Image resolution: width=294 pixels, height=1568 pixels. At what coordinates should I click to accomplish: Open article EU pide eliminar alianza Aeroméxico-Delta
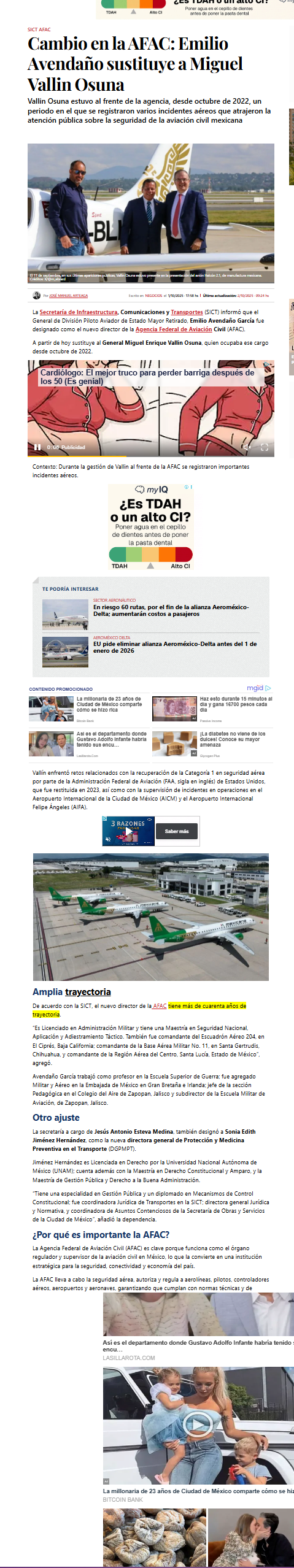pos(175,647)
